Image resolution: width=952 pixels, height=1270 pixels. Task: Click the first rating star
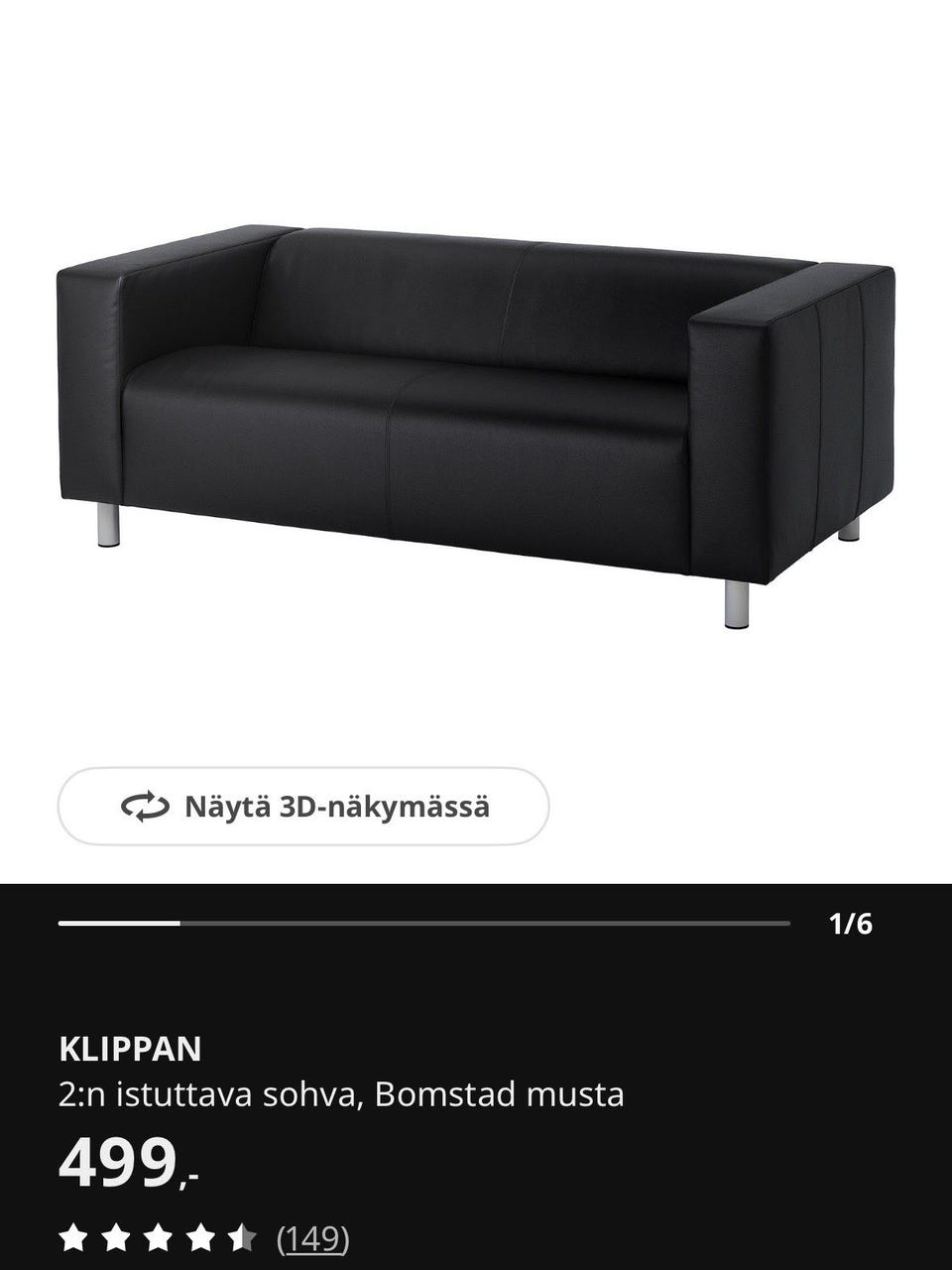pyautogui.click(x=72, y=1237)
